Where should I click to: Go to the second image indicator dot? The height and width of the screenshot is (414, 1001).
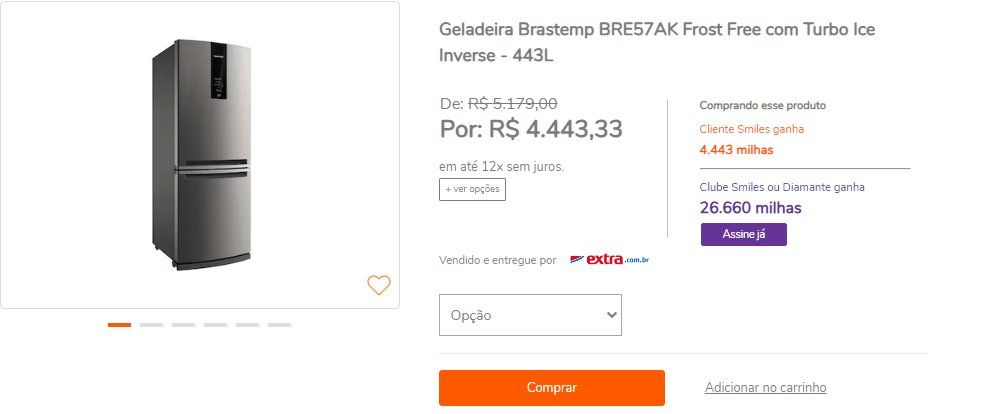click(151, 325)
